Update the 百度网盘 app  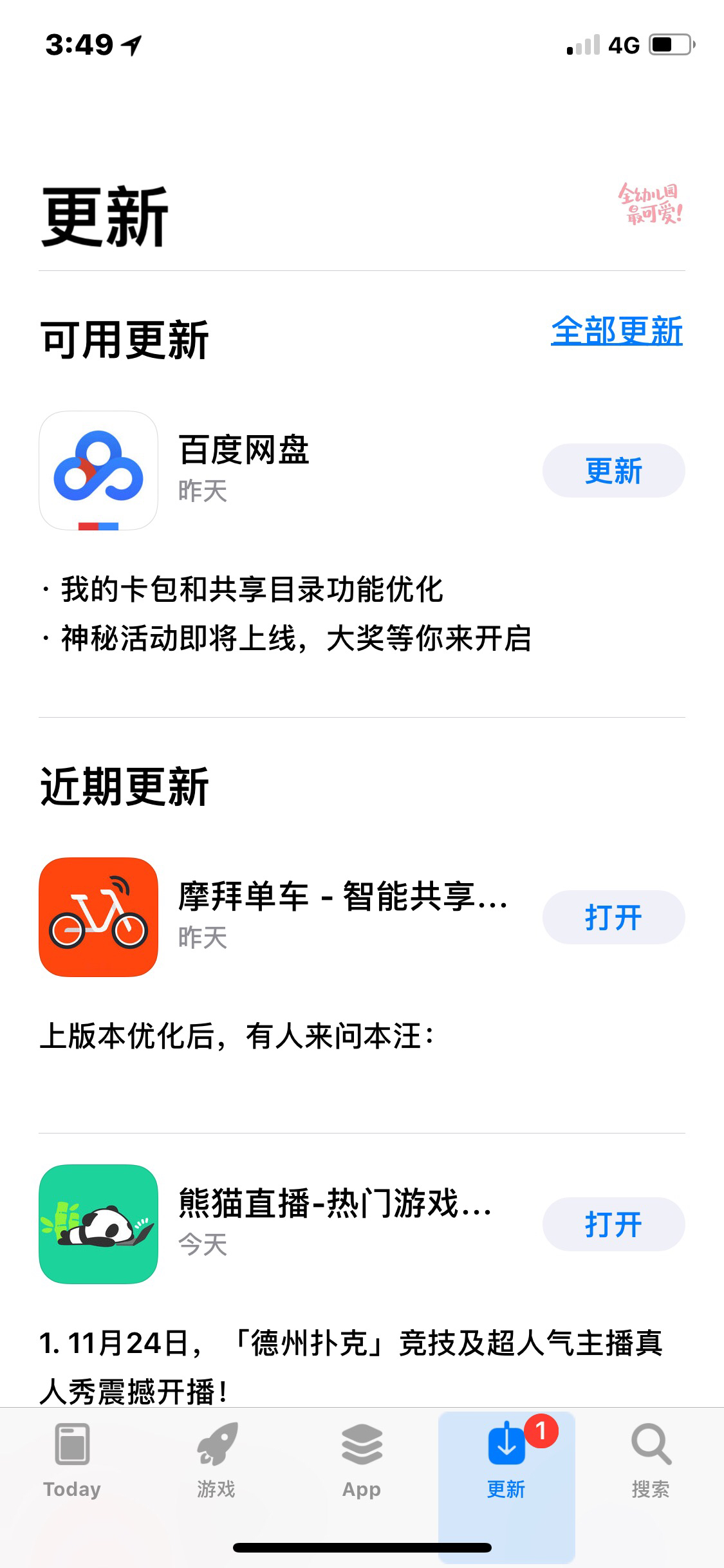pyautogui.click(x=613, y=471)
